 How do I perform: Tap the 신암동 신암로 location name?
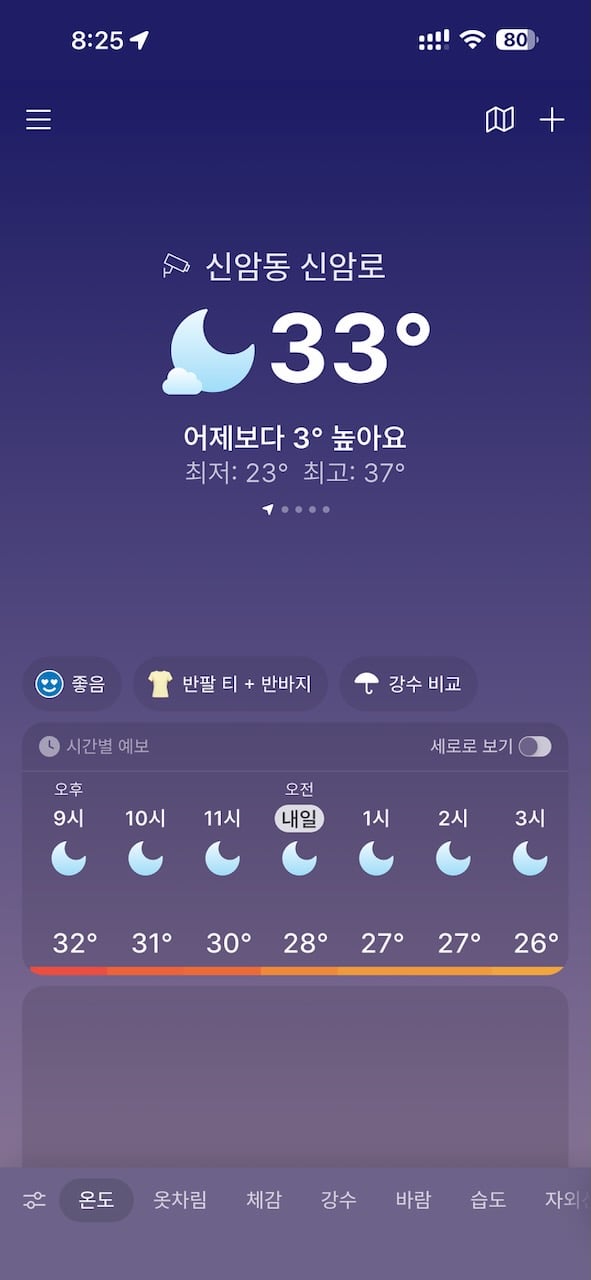point(295,266)
